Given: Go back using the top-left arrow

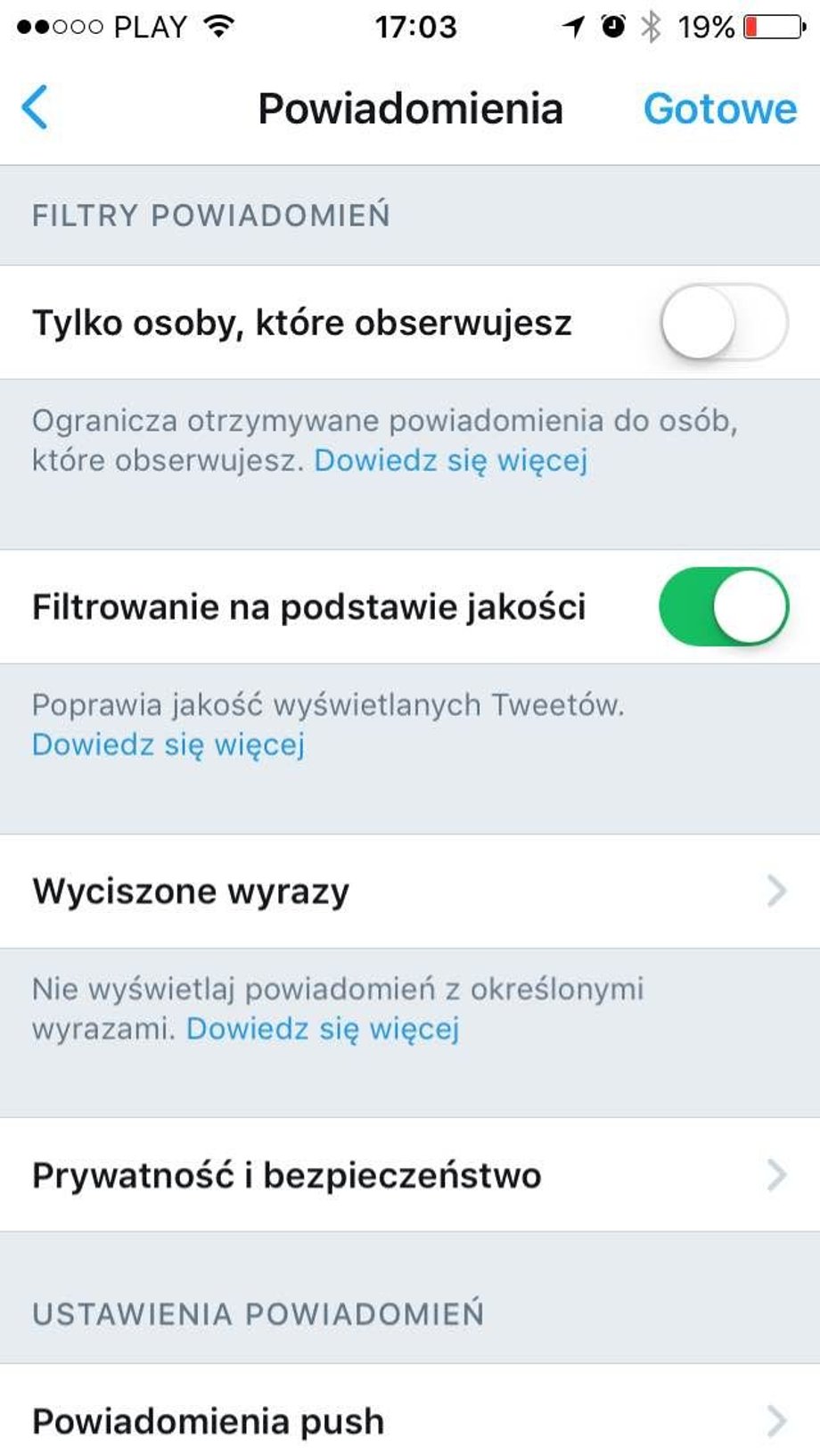Looking at the screenshot, I should tap(35, 109).
